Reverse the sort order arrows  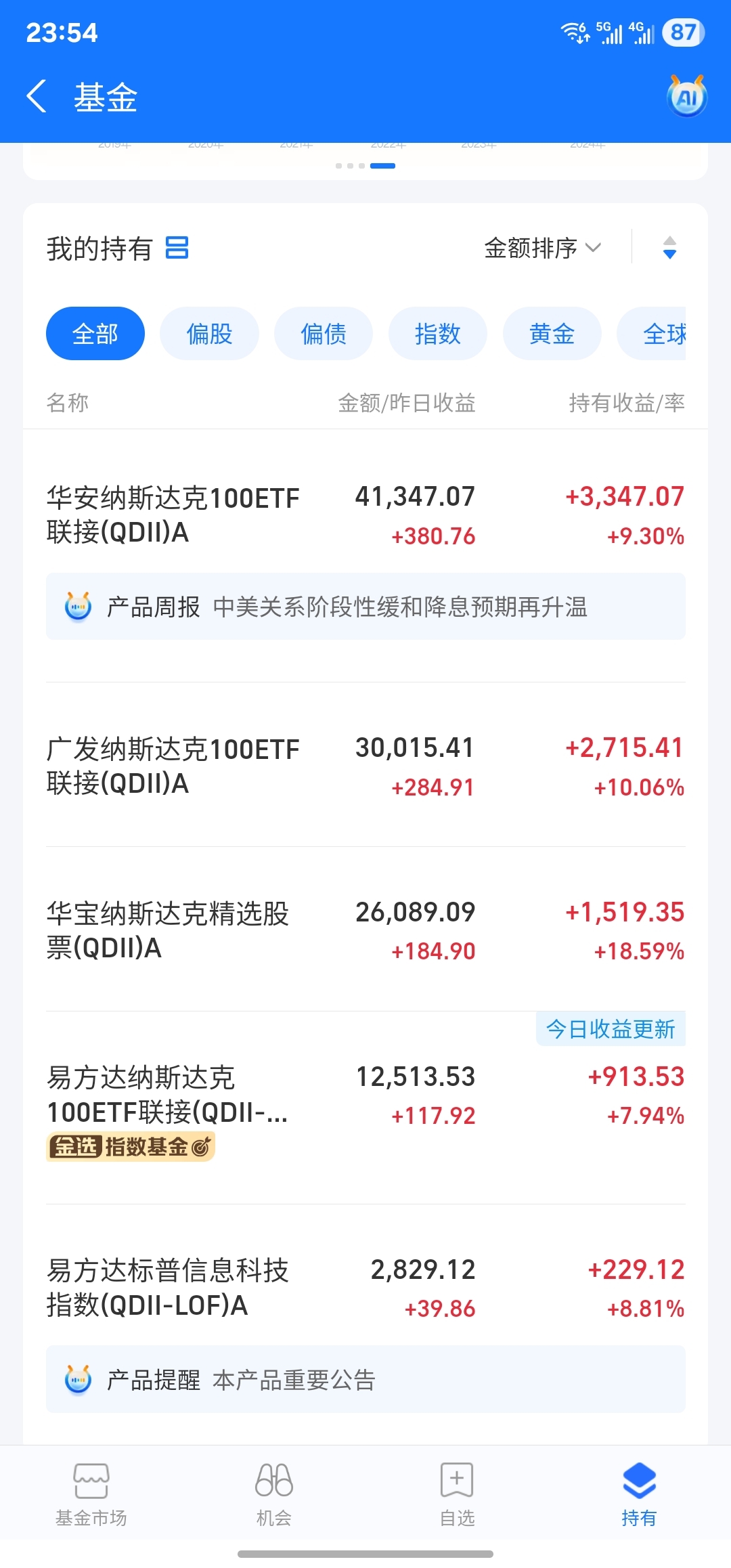point(669,248)
